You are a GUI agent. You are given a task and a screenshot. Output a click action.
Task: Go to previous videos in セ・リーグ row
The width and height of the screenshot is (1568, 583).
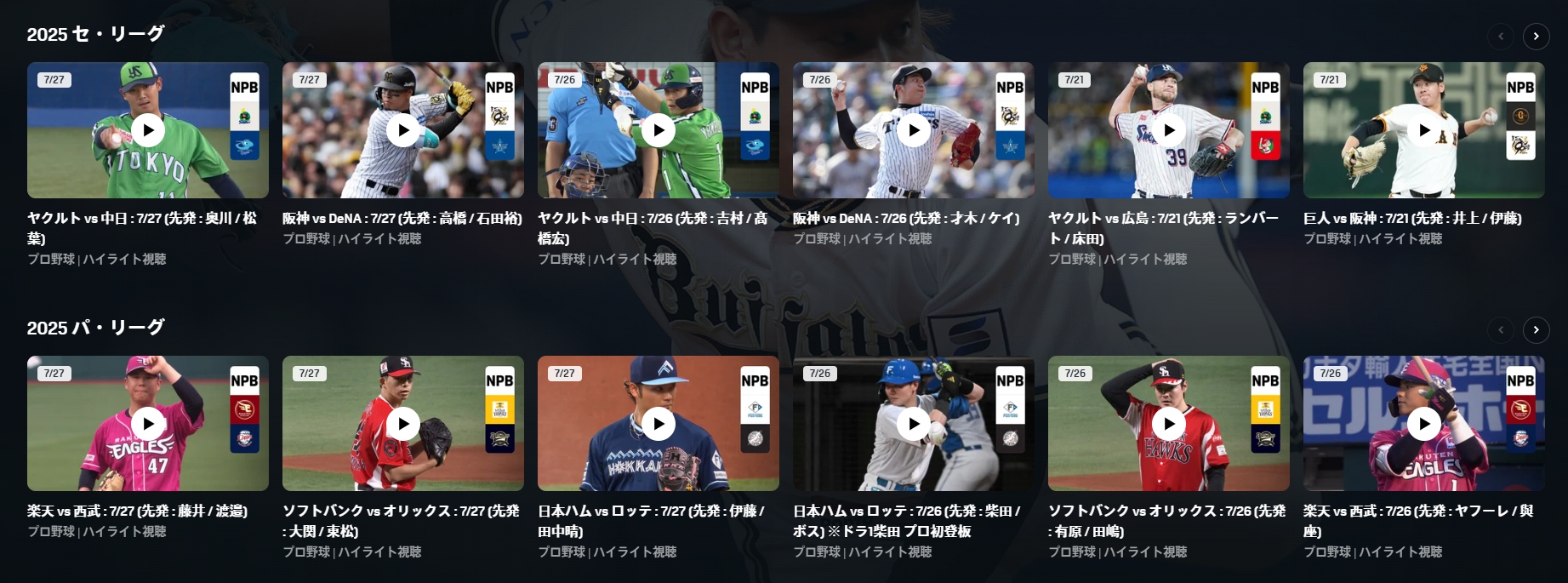[1501, 37]
